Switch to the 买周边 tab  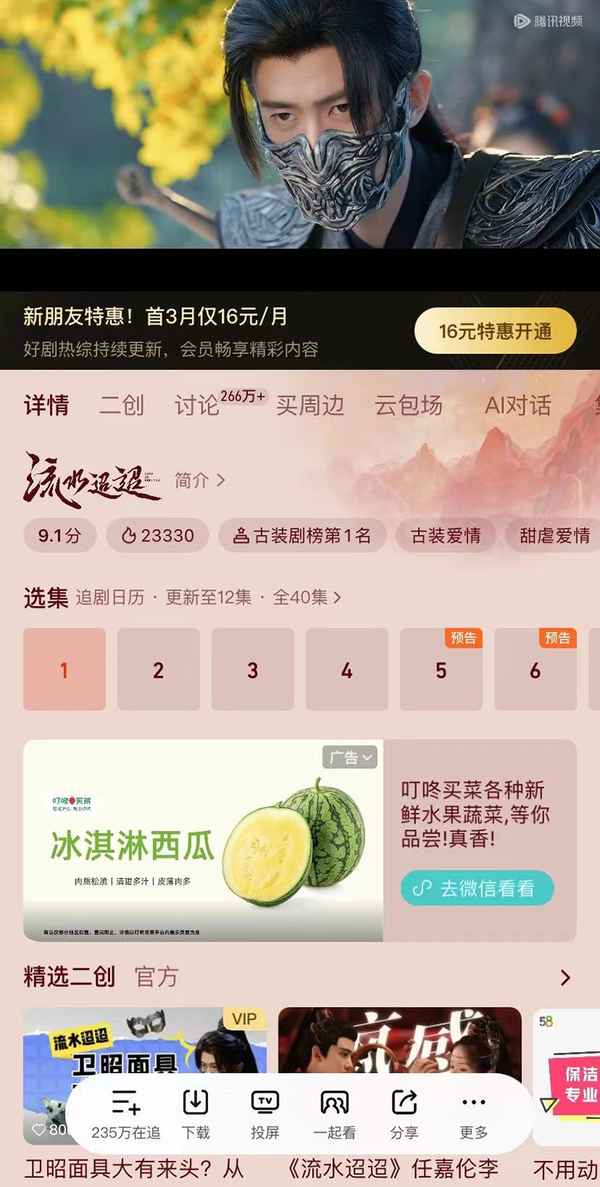(310, 405)
